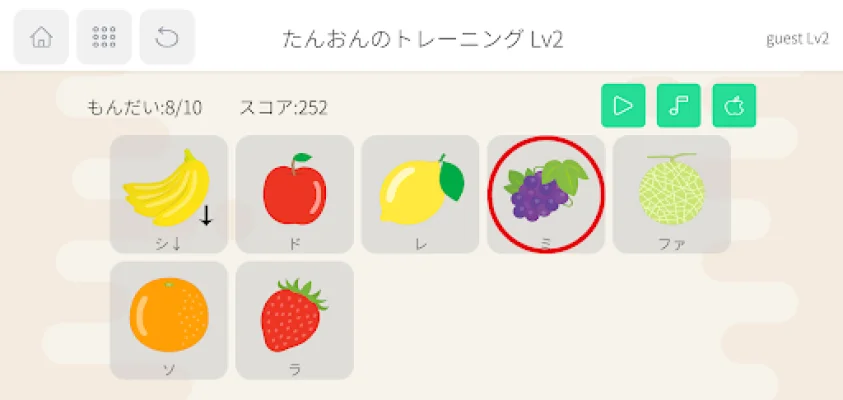Select the strawberry card ラ

[x=294, y=320]
